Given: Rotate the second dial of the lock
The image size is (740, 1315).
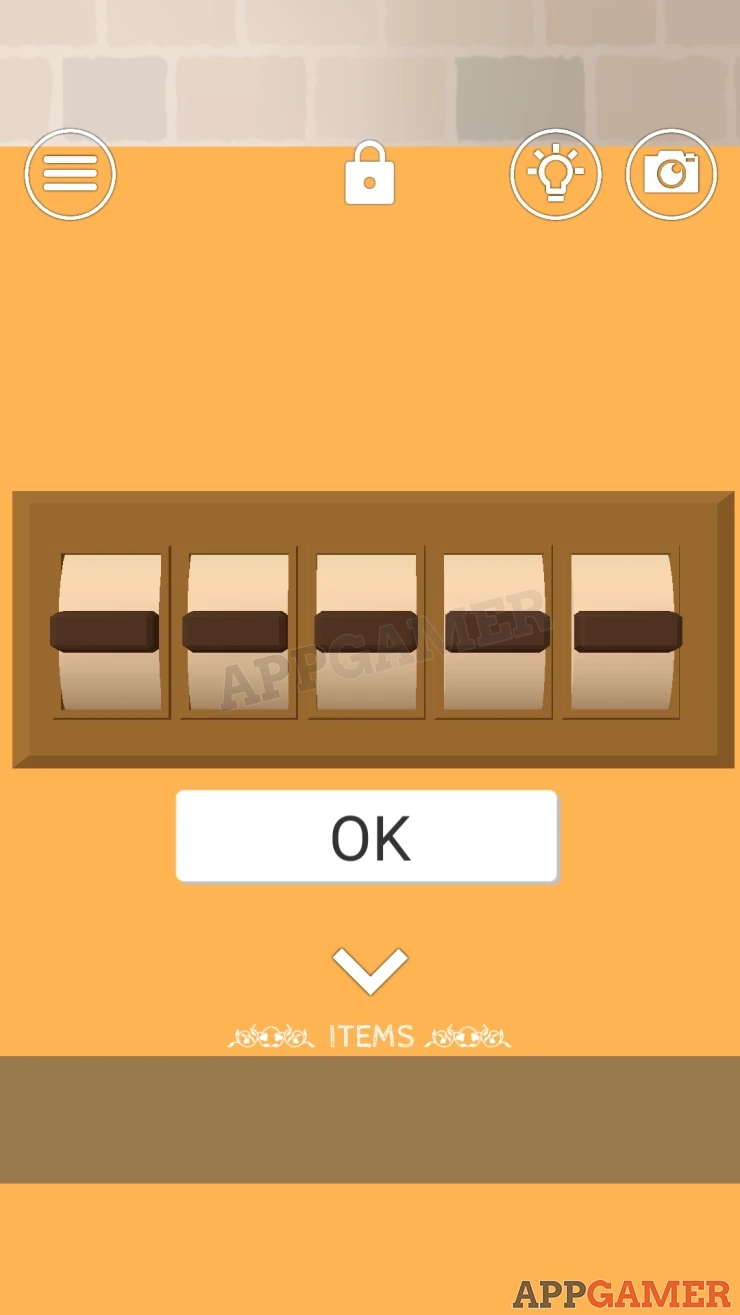Looking at the screenshot, I should 238,632.
